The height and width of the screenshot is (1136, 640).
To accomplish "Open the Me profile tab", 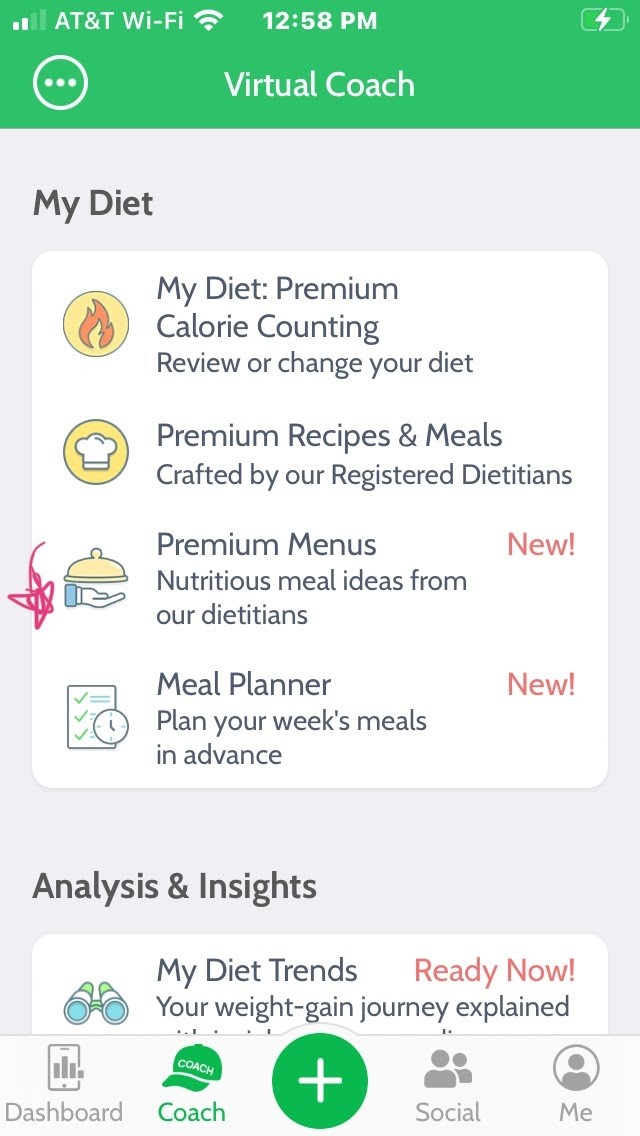I will [576, 1085].
